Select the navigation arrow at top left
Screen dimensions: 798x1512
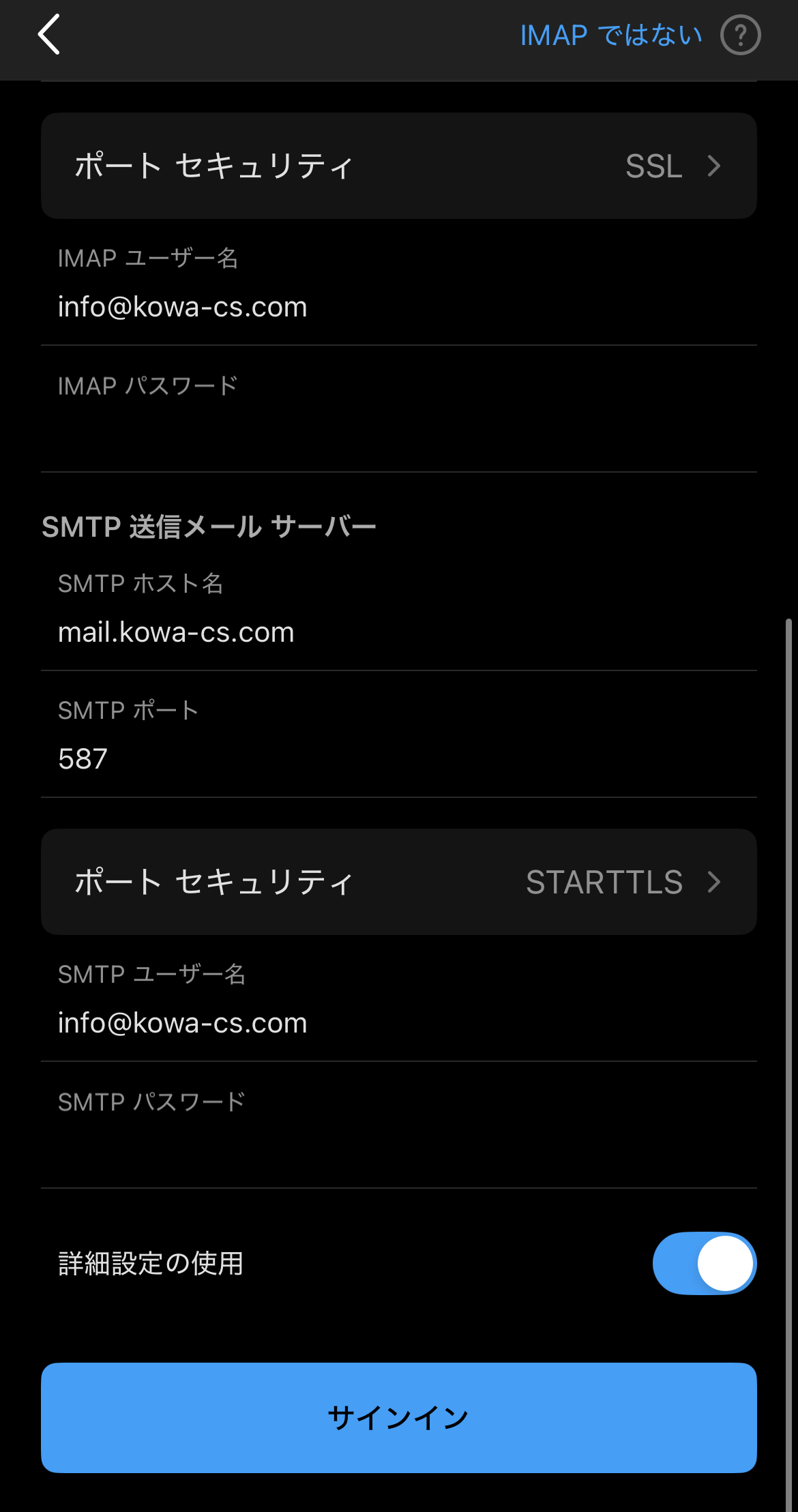pos(48,34)
